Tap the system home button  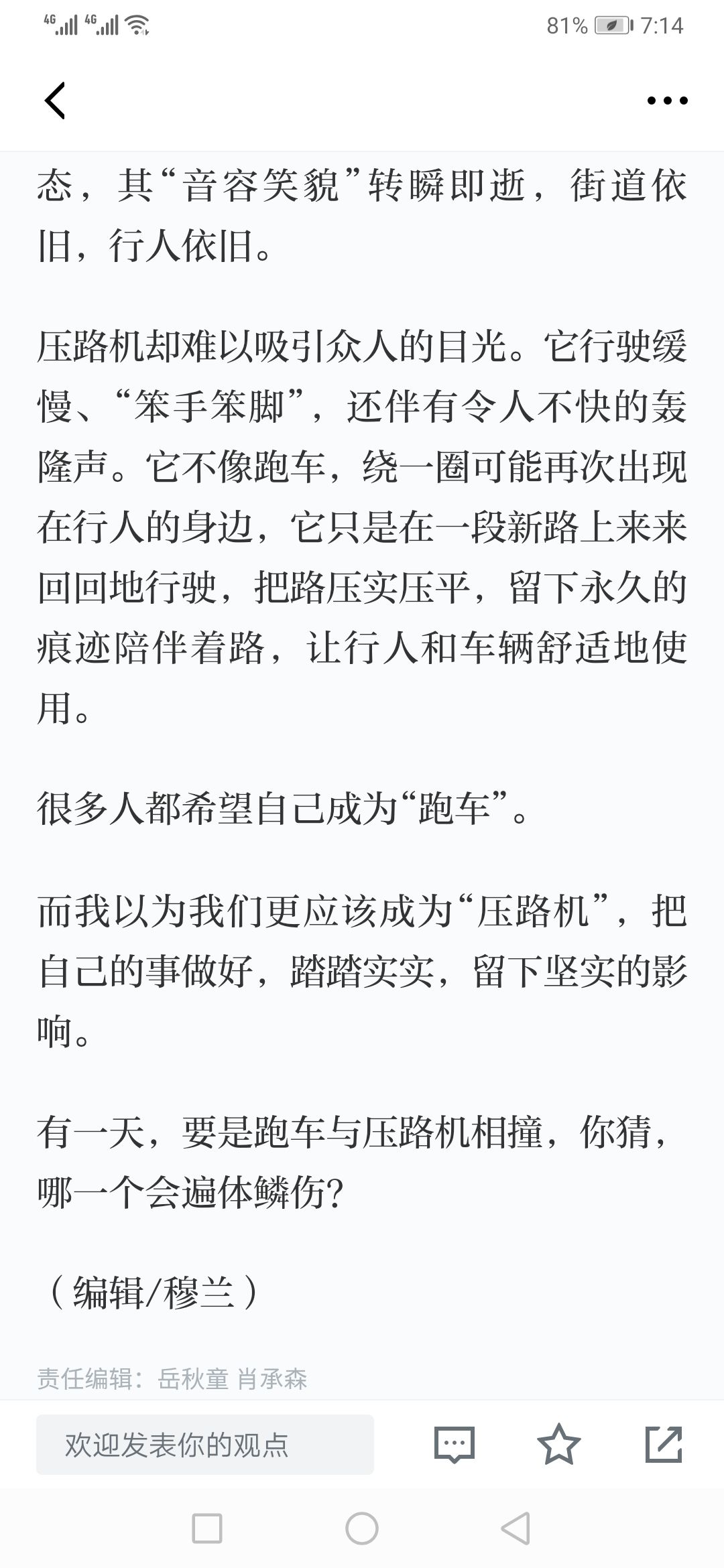pyautogui.click(x=362, y=1528)
